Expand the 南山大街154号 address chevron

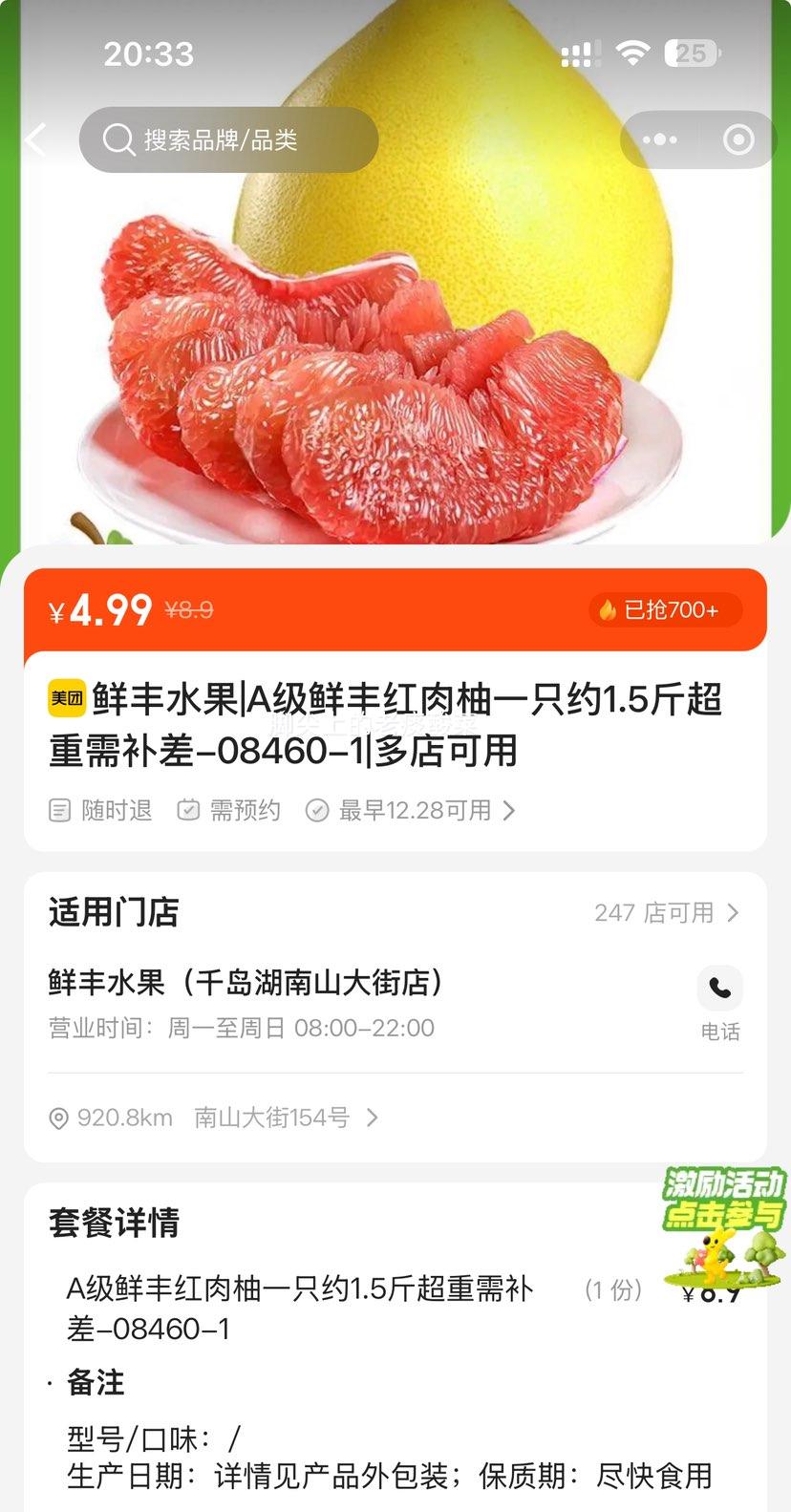(372, 1118)
